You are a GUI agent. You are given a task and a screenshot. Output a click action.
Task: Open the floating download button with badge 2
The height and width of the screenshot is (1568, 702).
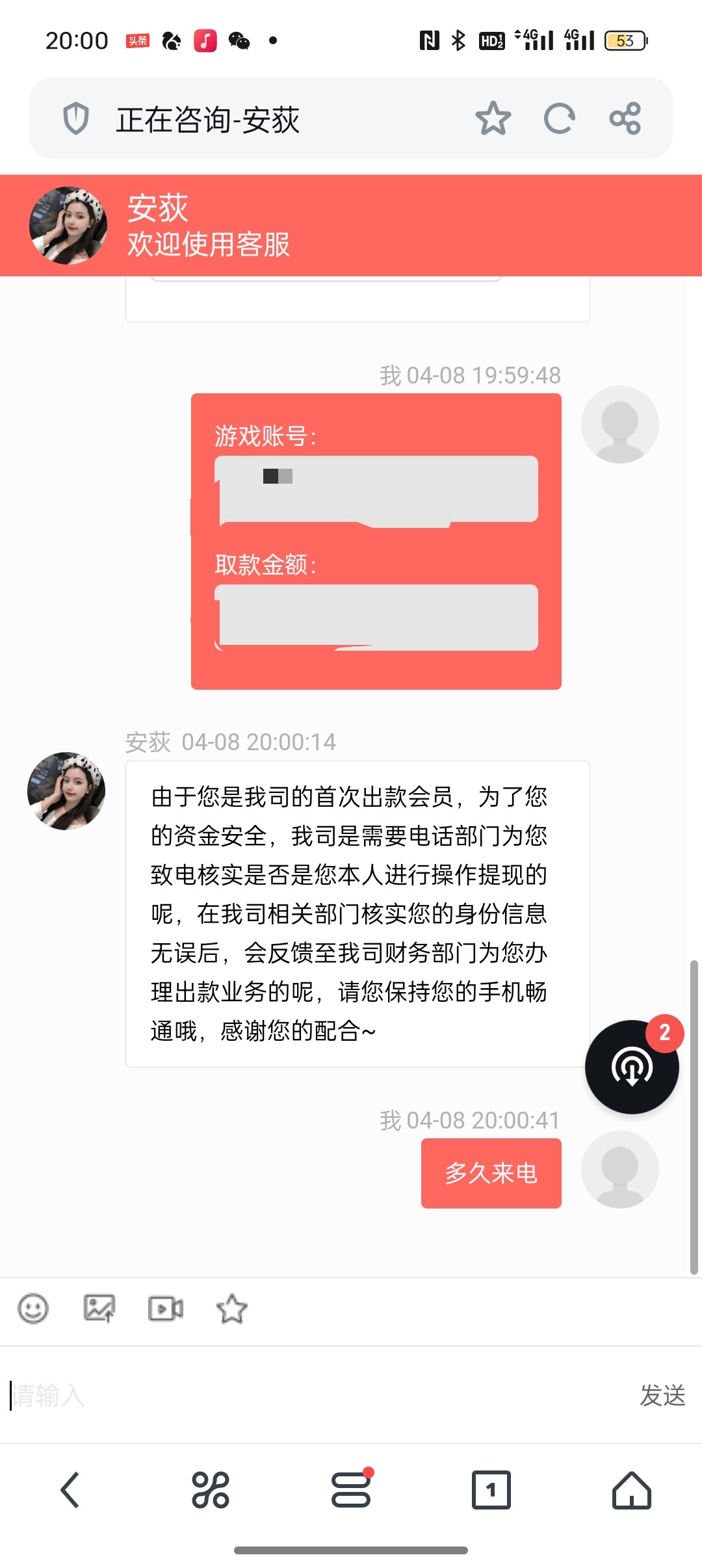pos(632,1067)
